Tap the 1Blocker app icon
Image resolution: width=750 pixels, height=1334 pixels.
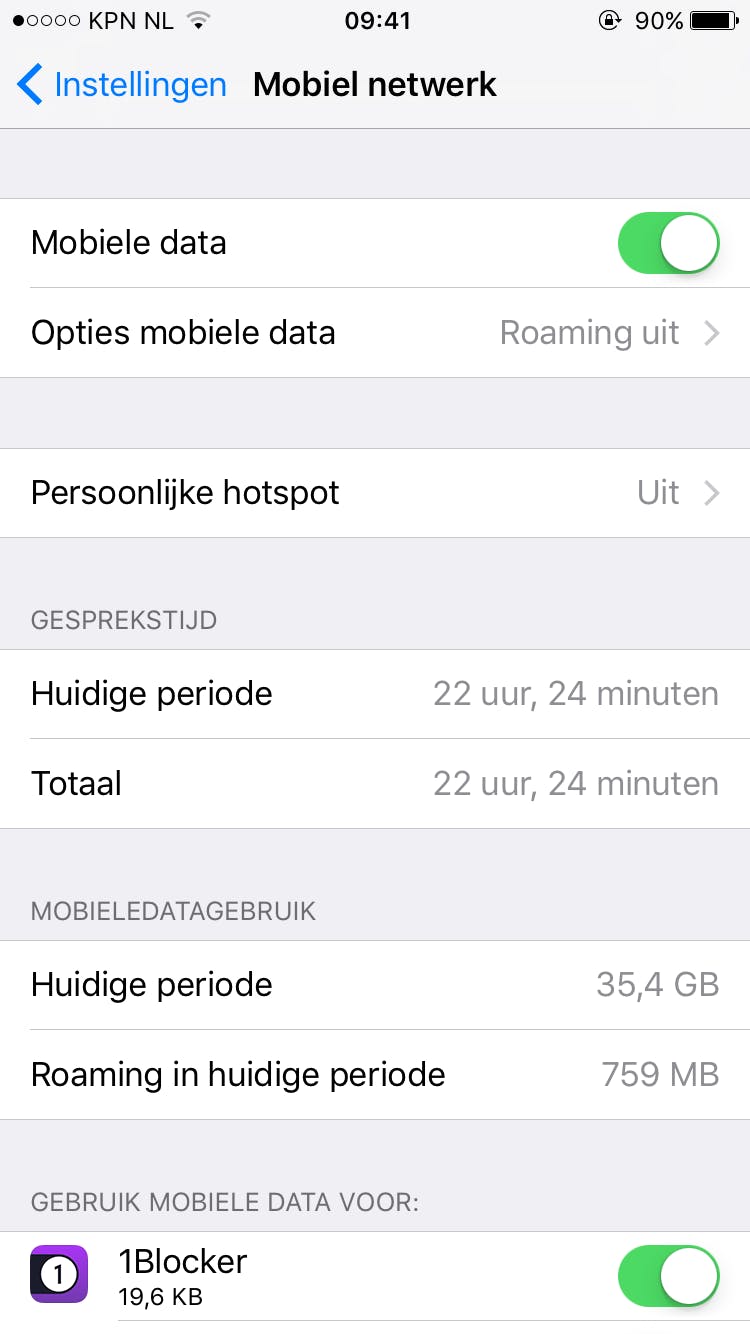tap(59, 1275)
